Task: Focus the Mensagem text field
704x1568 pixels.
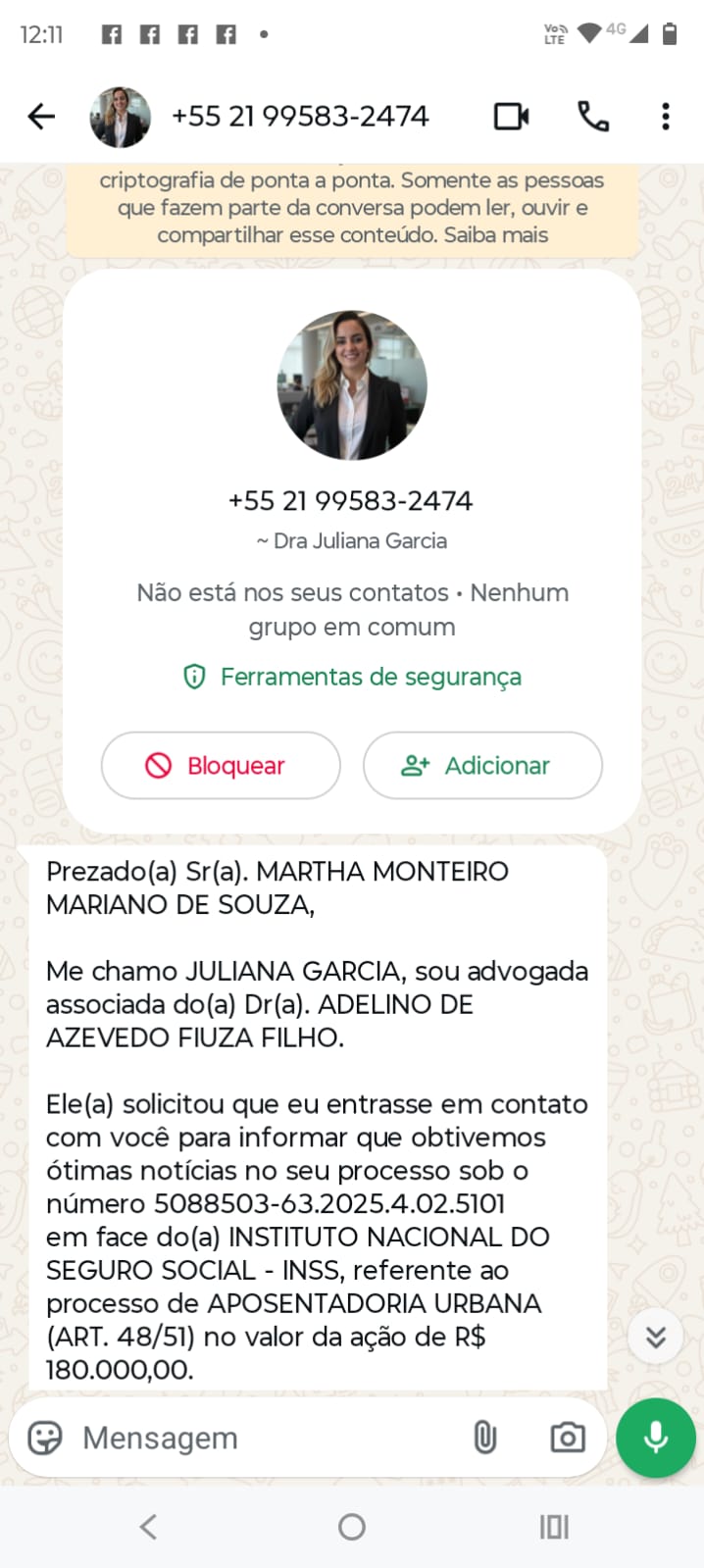Action: point(255,1438)
